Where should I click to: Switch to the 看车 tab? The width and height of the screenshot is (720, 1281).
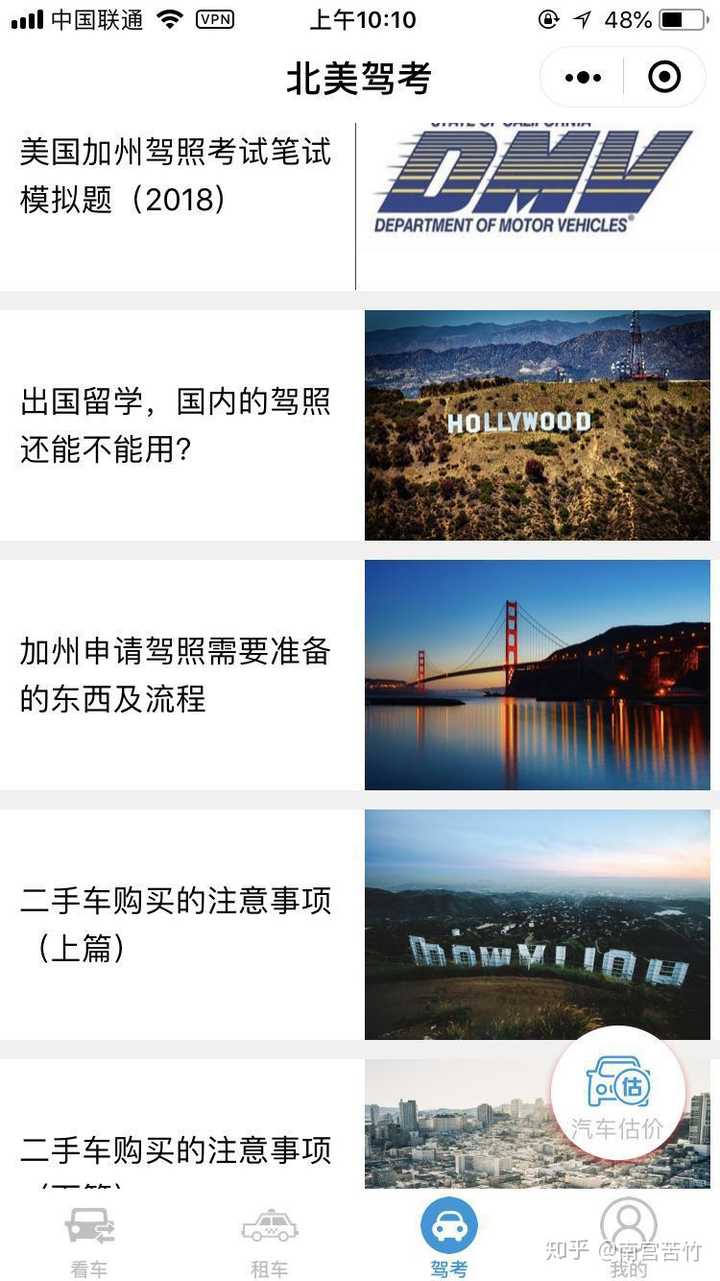89,1240
